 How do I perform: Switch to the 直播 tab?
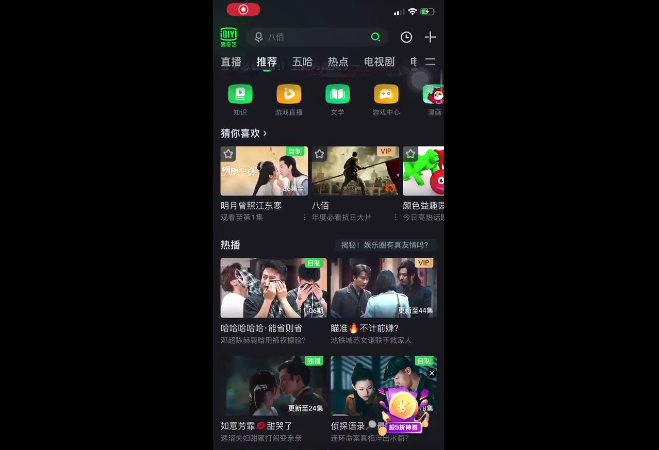pos(231,62)
